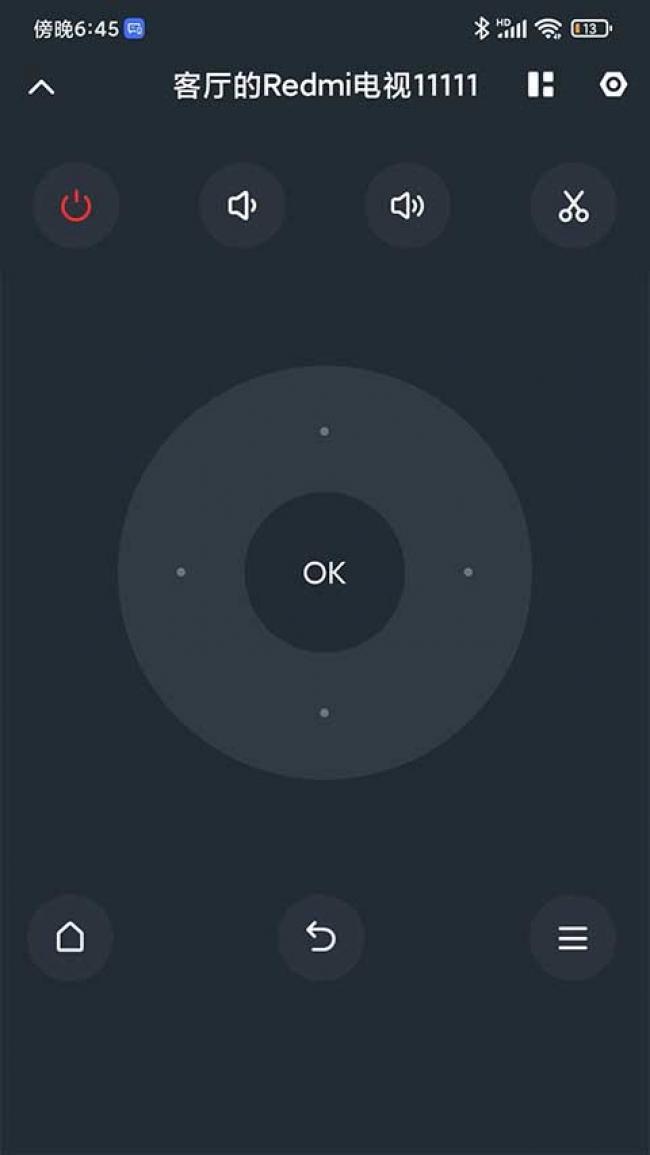
Task: Go to the TV home screen
Action: tap(70, 938)
